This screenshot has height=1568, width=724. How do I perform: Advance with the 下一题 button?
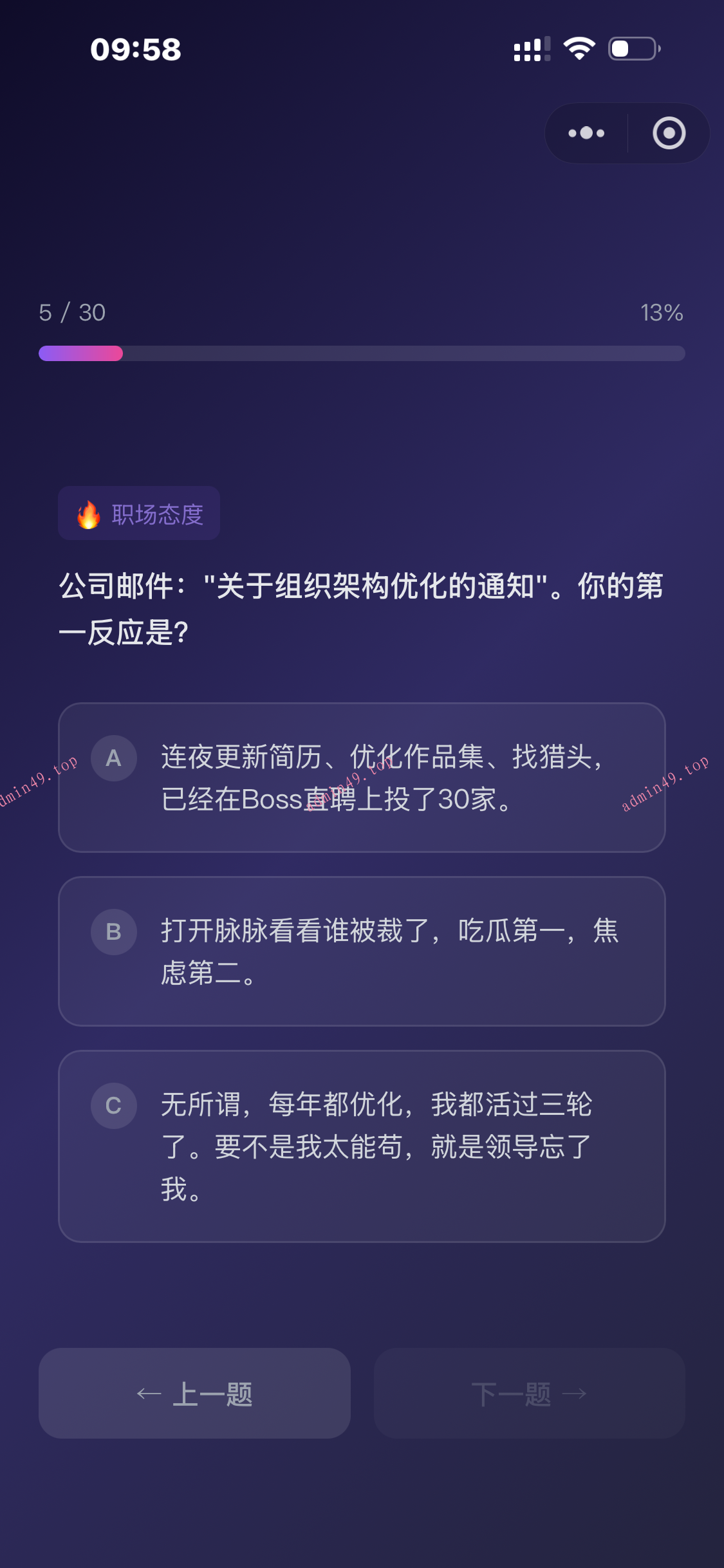530,1393
